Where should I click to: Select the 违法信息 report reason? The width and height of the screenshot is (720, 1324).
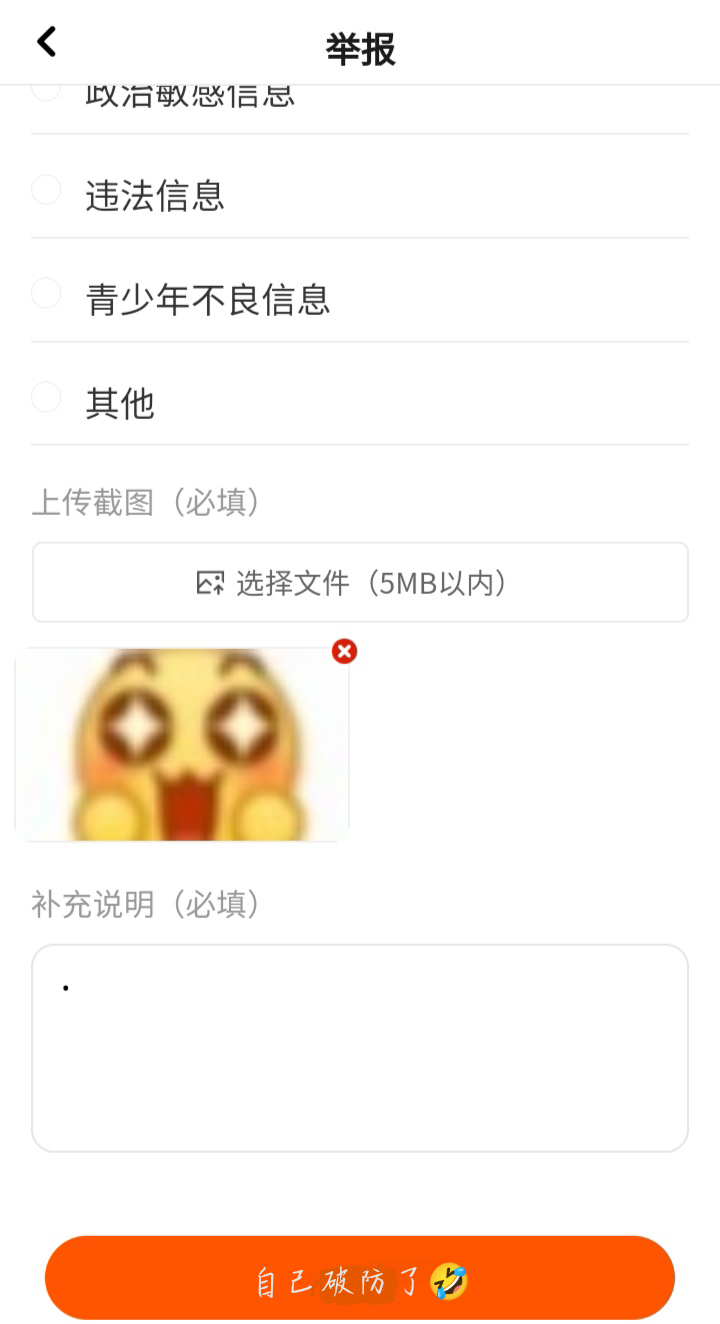pyautogui.click(x=46, y=190)
